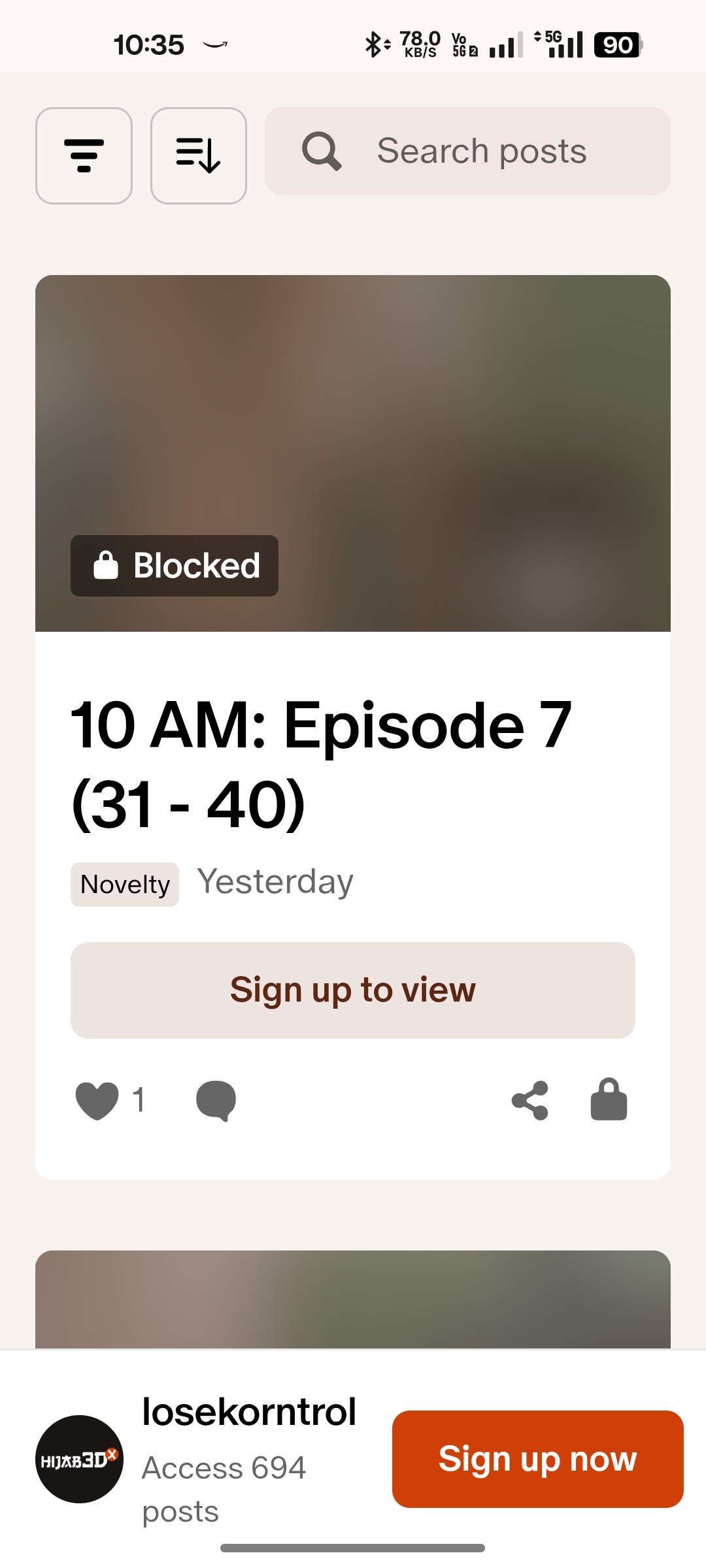Open the filter options button

(84, 155)
